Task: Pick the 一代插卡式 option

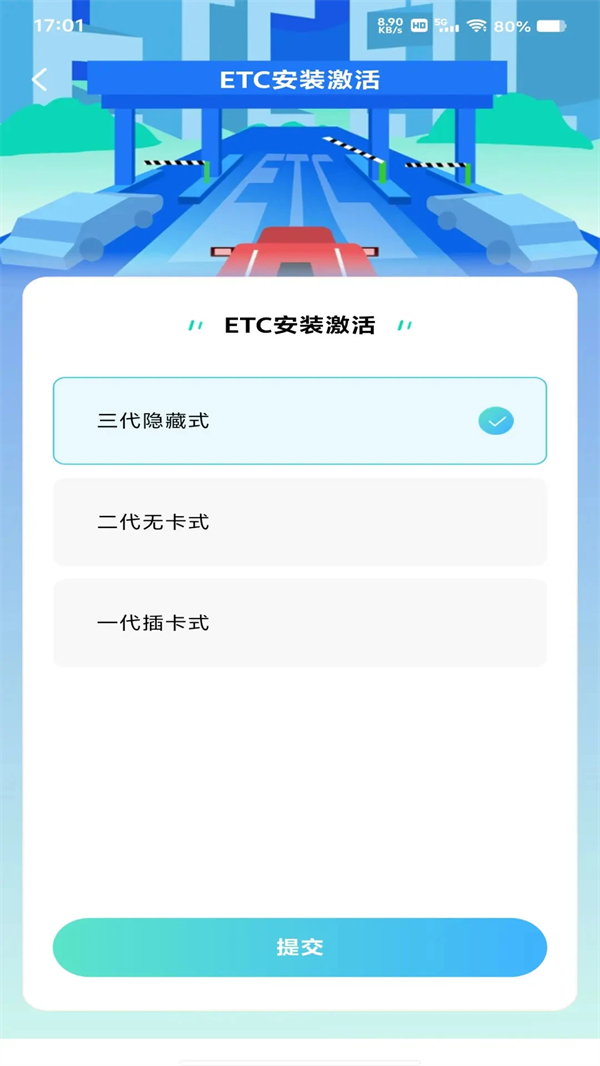Action: pos(299,623)
